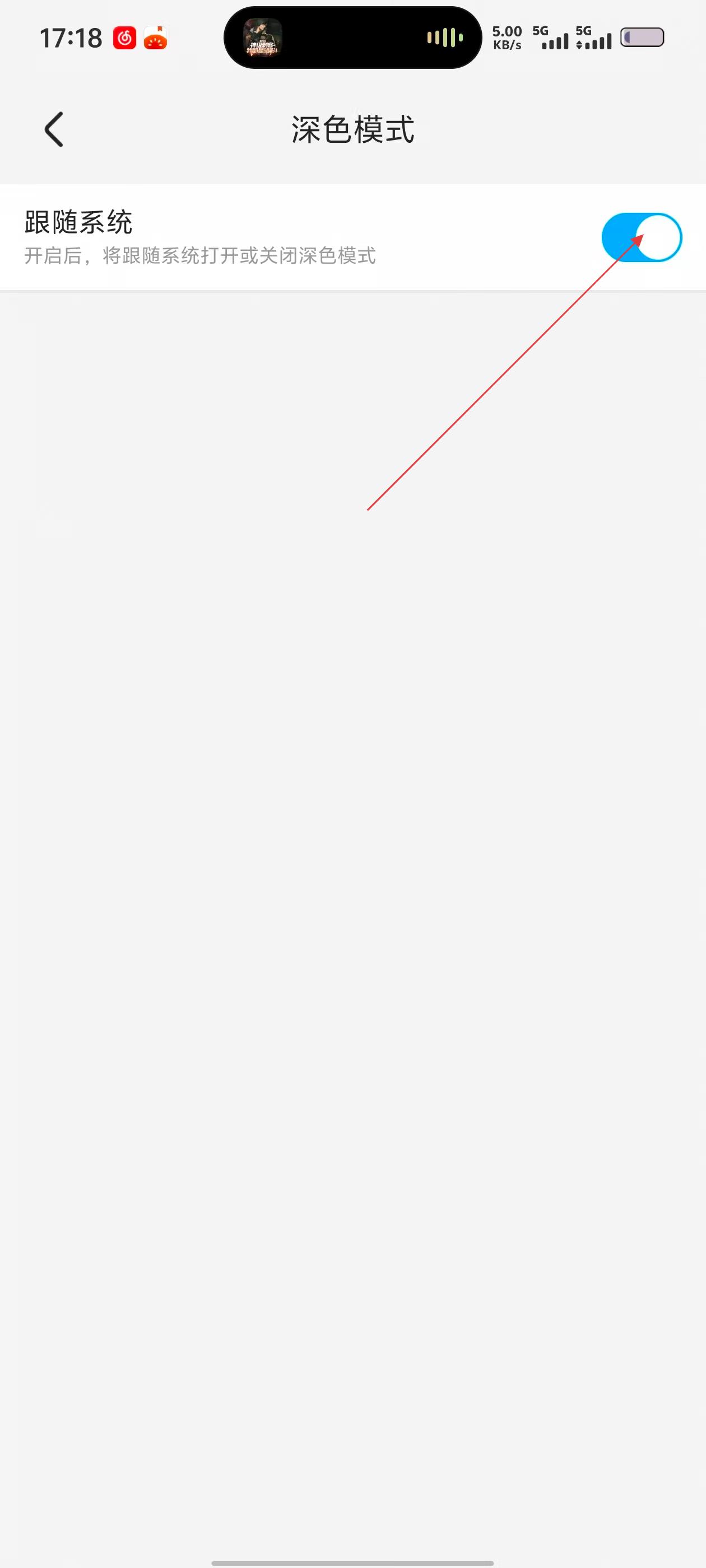Viewport: 706px width, 1568px height.
Task: Go back from the 深色模式 page
Action: (54, 129)
